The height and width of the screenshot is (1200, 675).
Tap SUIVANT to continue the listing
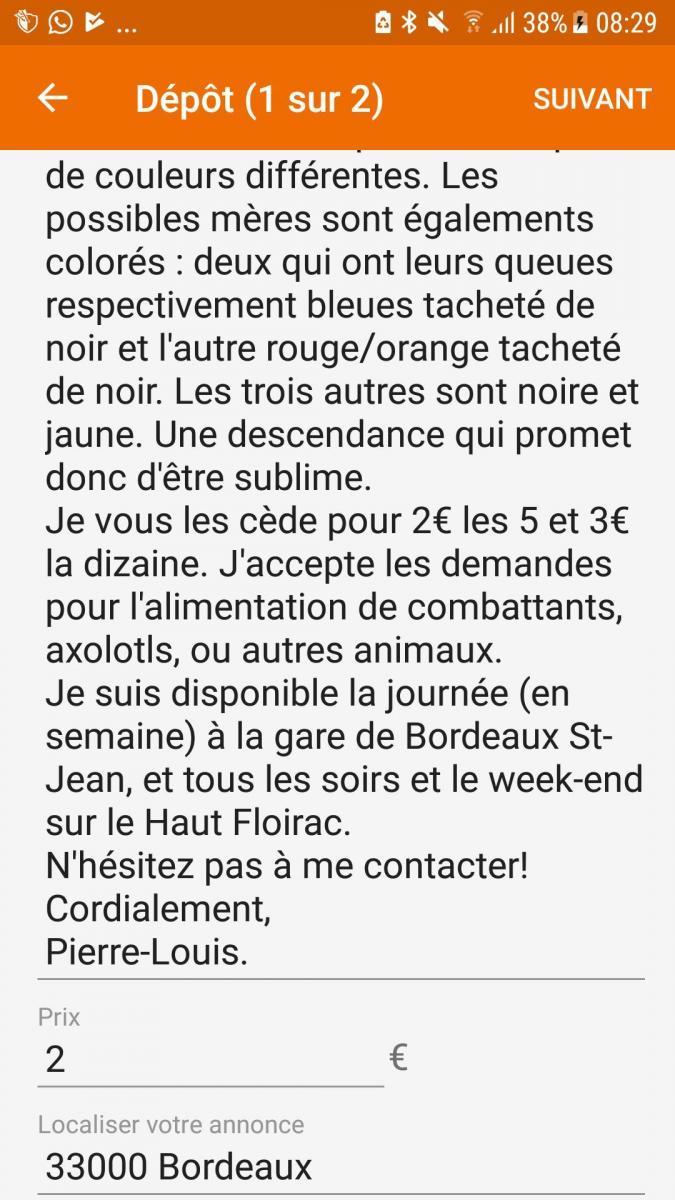click(592, 99)
